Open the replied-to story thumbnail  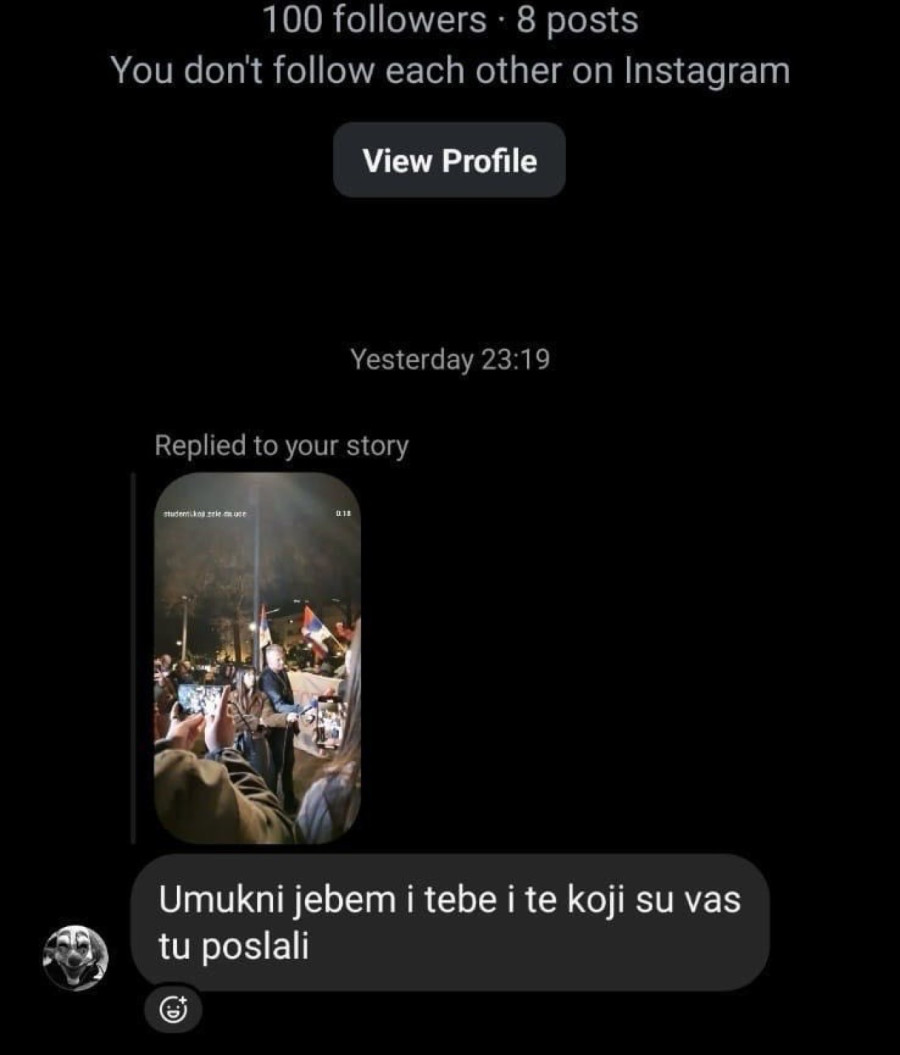[257, 658]
